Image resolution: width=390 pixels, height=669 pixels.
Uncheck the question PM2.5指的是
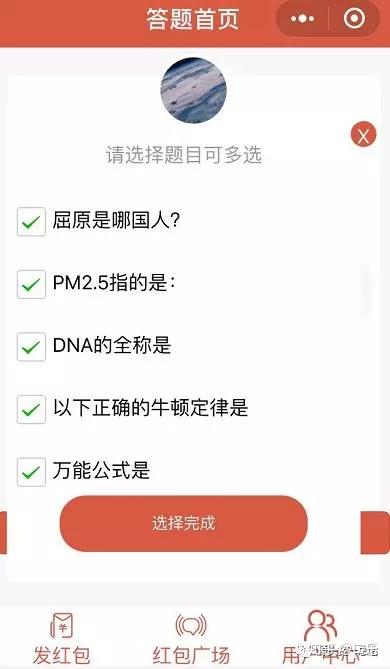click(x=31, y=284)
